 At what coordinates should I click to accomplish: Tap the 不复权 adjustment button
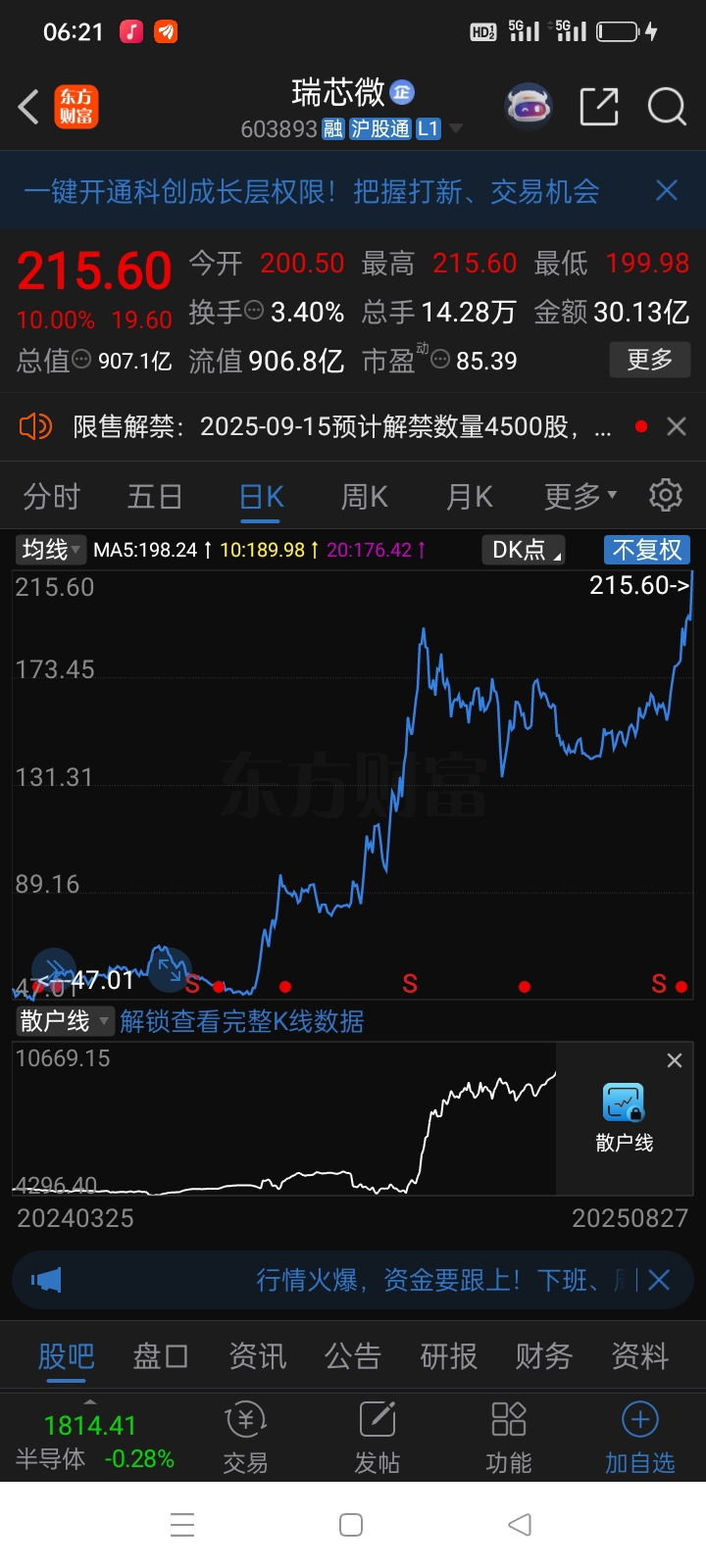[647, 550]
